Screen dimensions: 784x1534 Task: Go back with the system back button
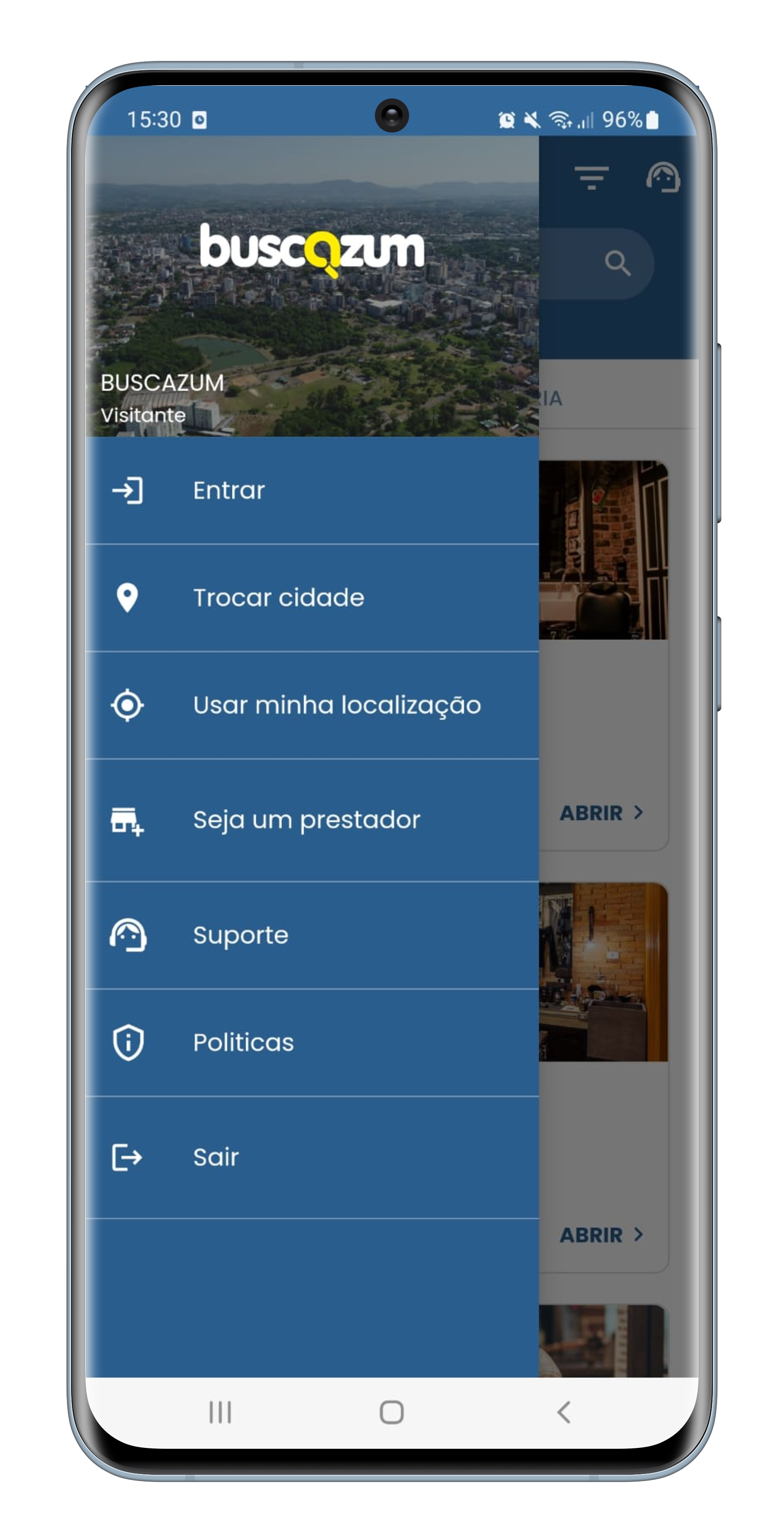coord(563,1412)
